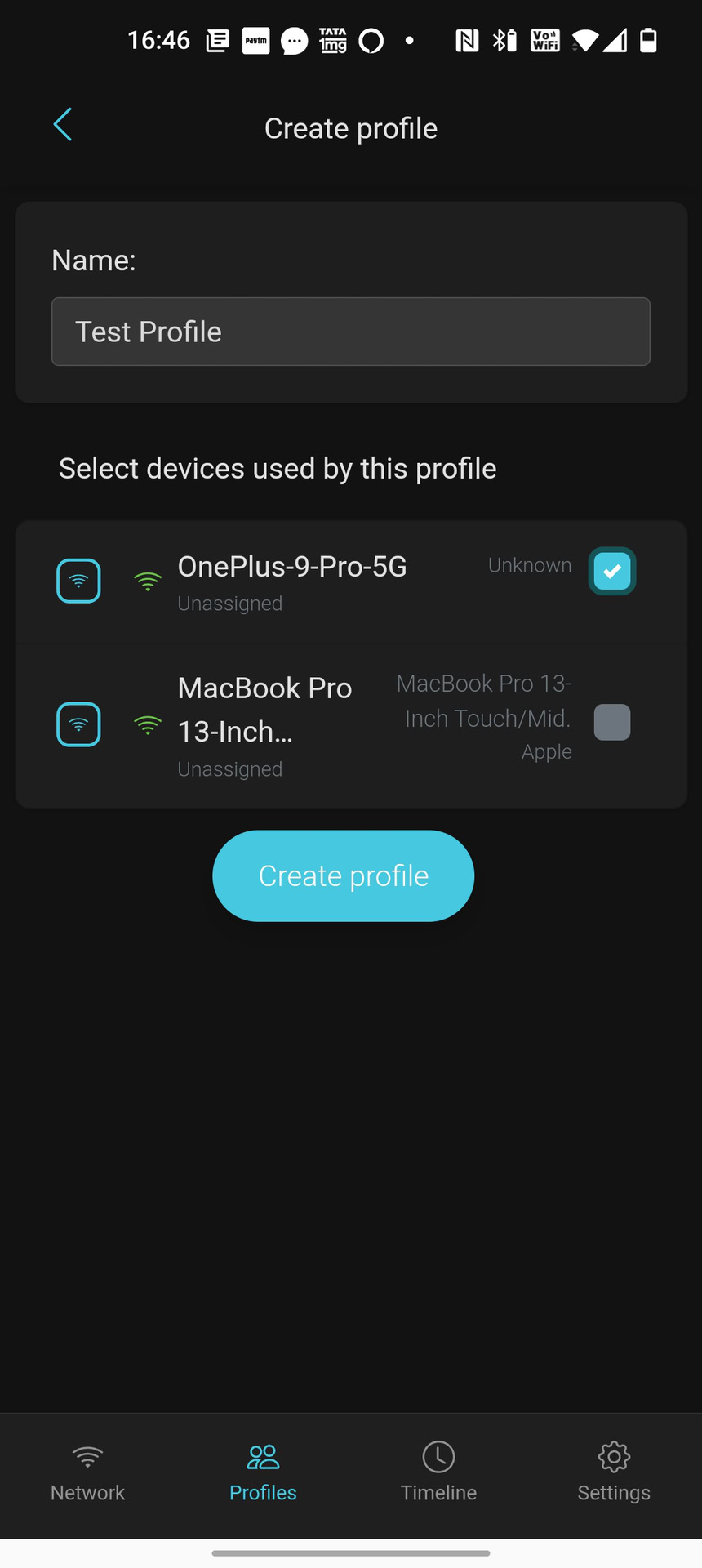Open the Settings tab

(x=614, y=1473)
